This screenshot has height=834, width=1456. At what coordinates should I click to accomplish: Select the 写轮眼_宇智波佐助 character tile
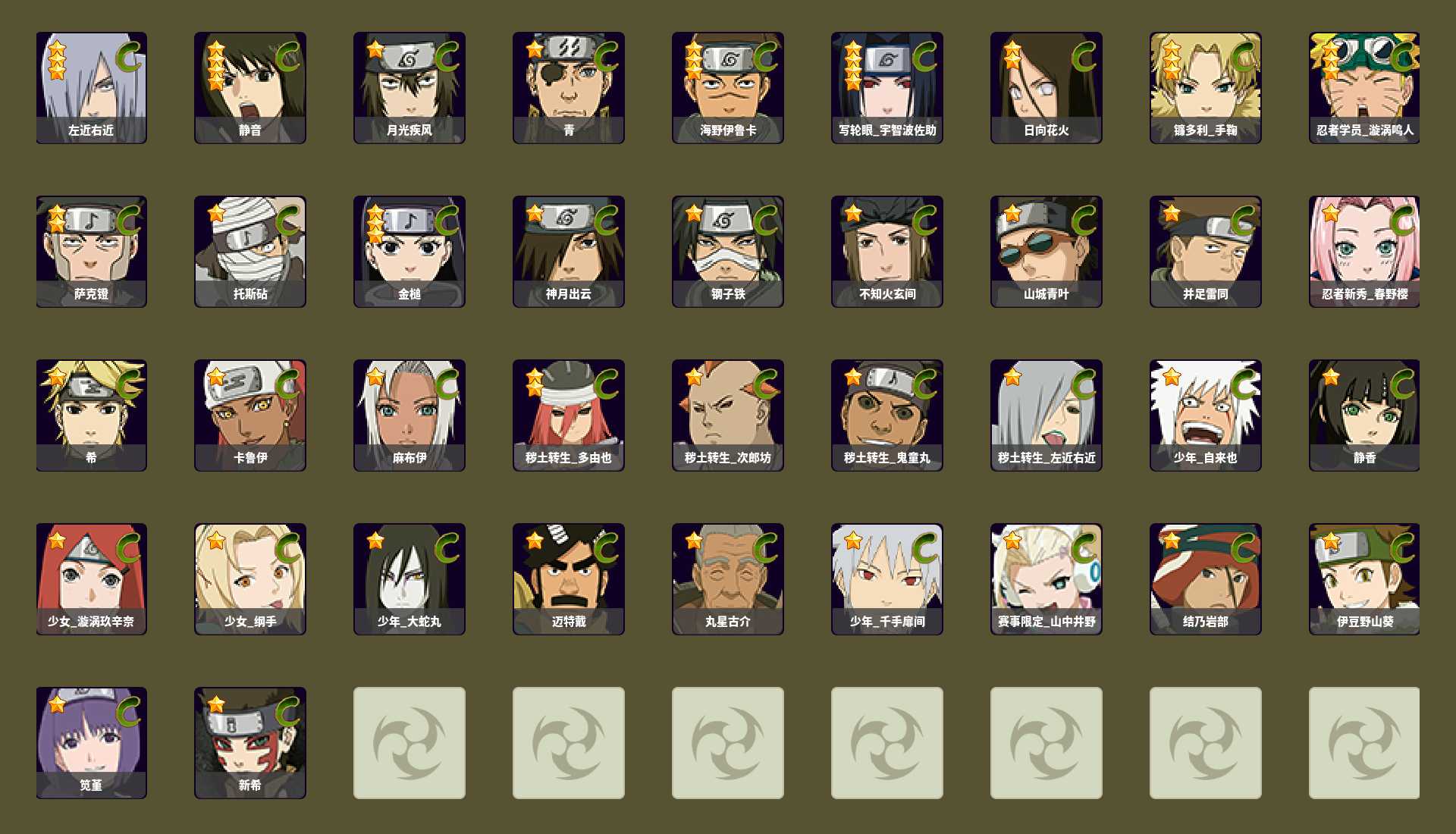point(886,87)
